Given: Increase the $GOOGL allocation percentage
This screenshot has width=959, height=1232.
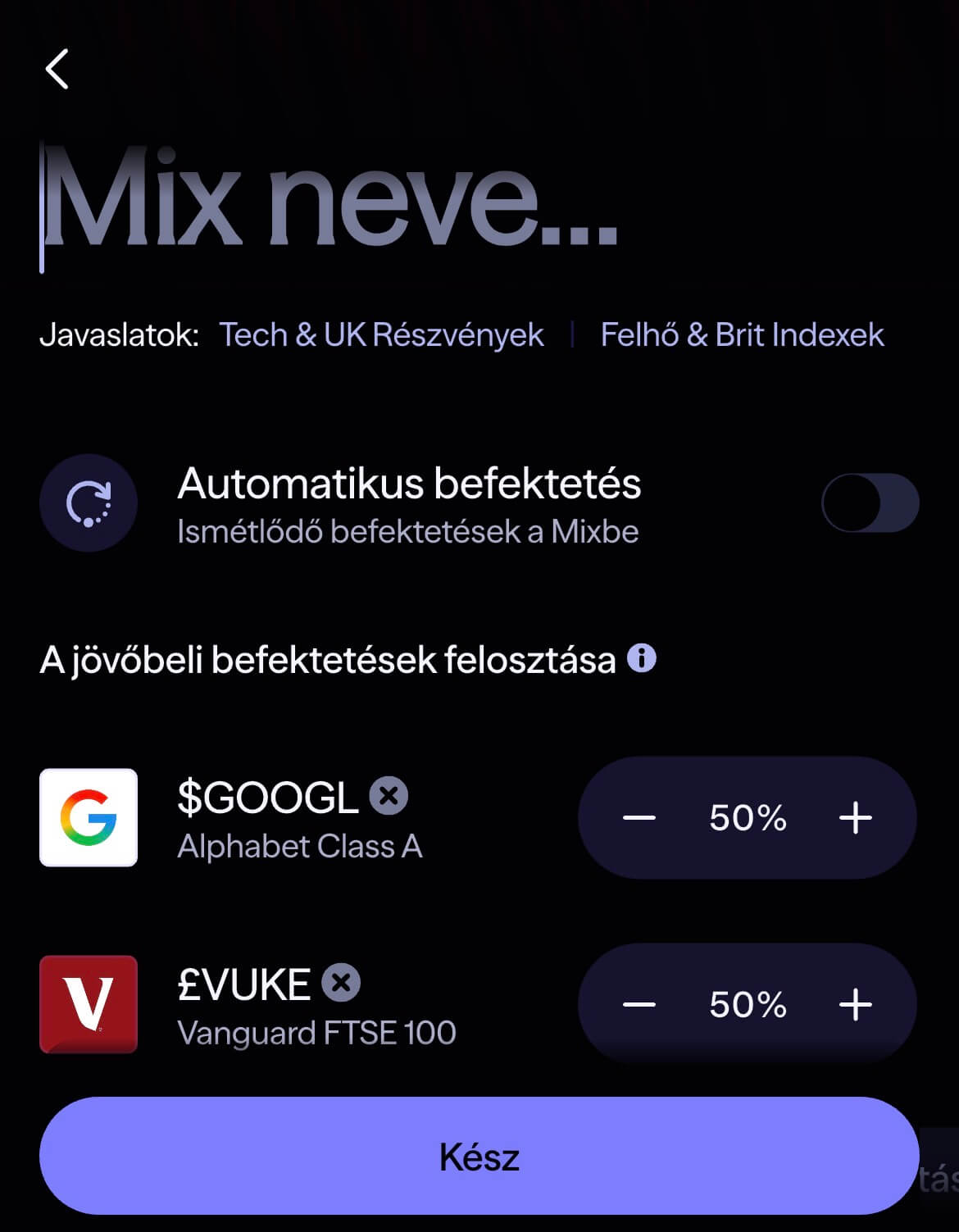Looking at the screenshot, I should [x=855, y=818].
